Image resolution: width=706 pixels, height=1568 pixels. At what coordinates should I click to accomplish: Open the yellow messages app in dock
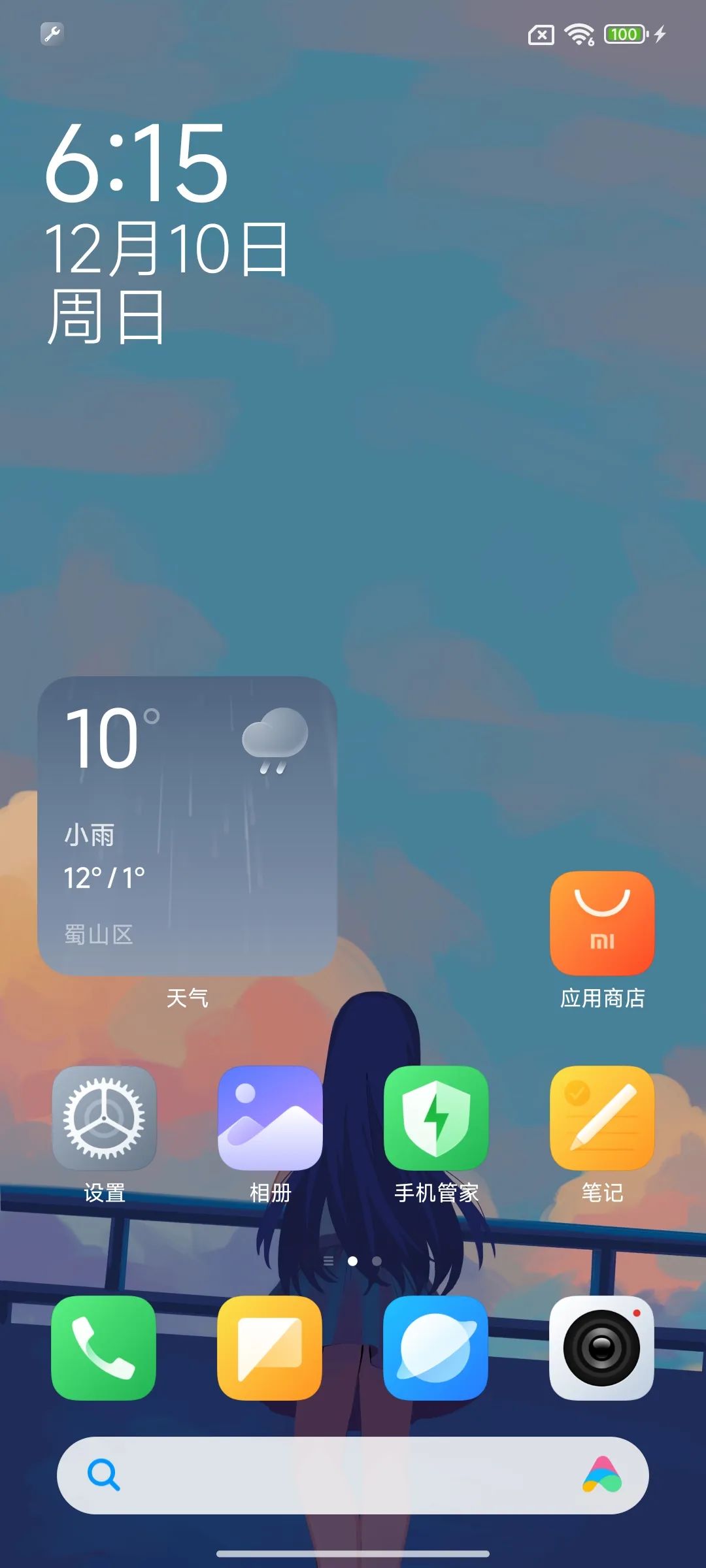coord(270,1348)
